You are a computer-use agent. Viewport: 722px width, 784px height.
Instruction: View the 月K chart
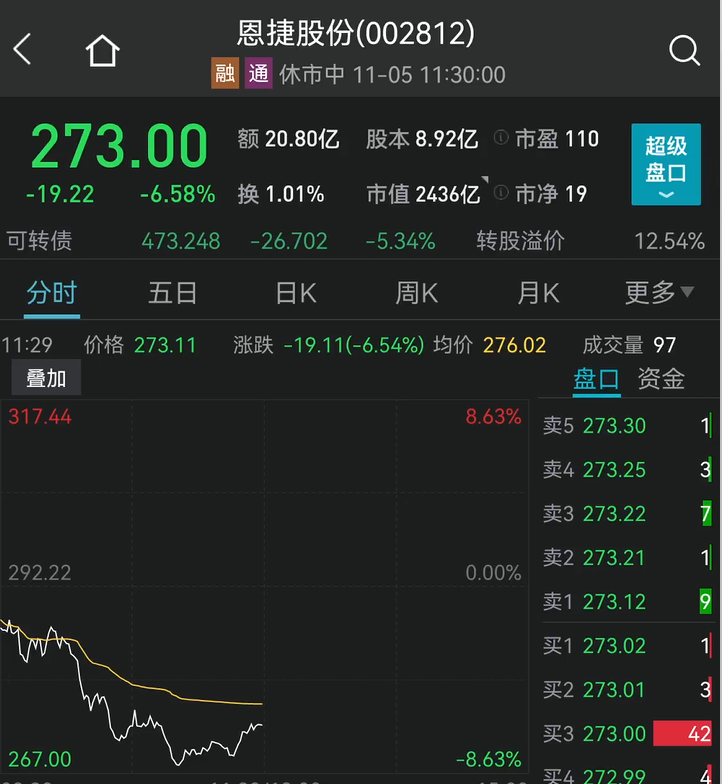click(x=538, y=293)
